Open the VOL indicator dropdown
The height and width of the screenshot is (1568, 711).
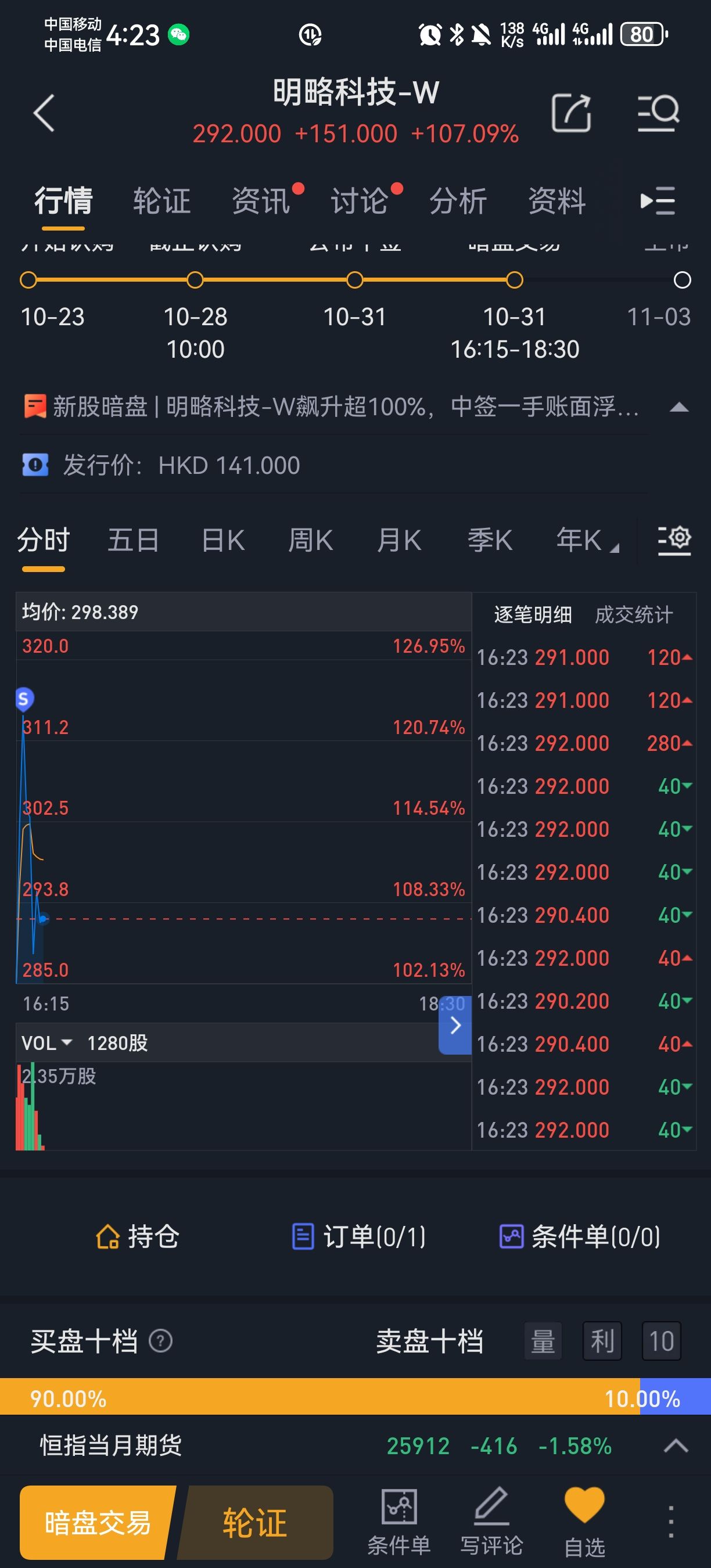47,1044
